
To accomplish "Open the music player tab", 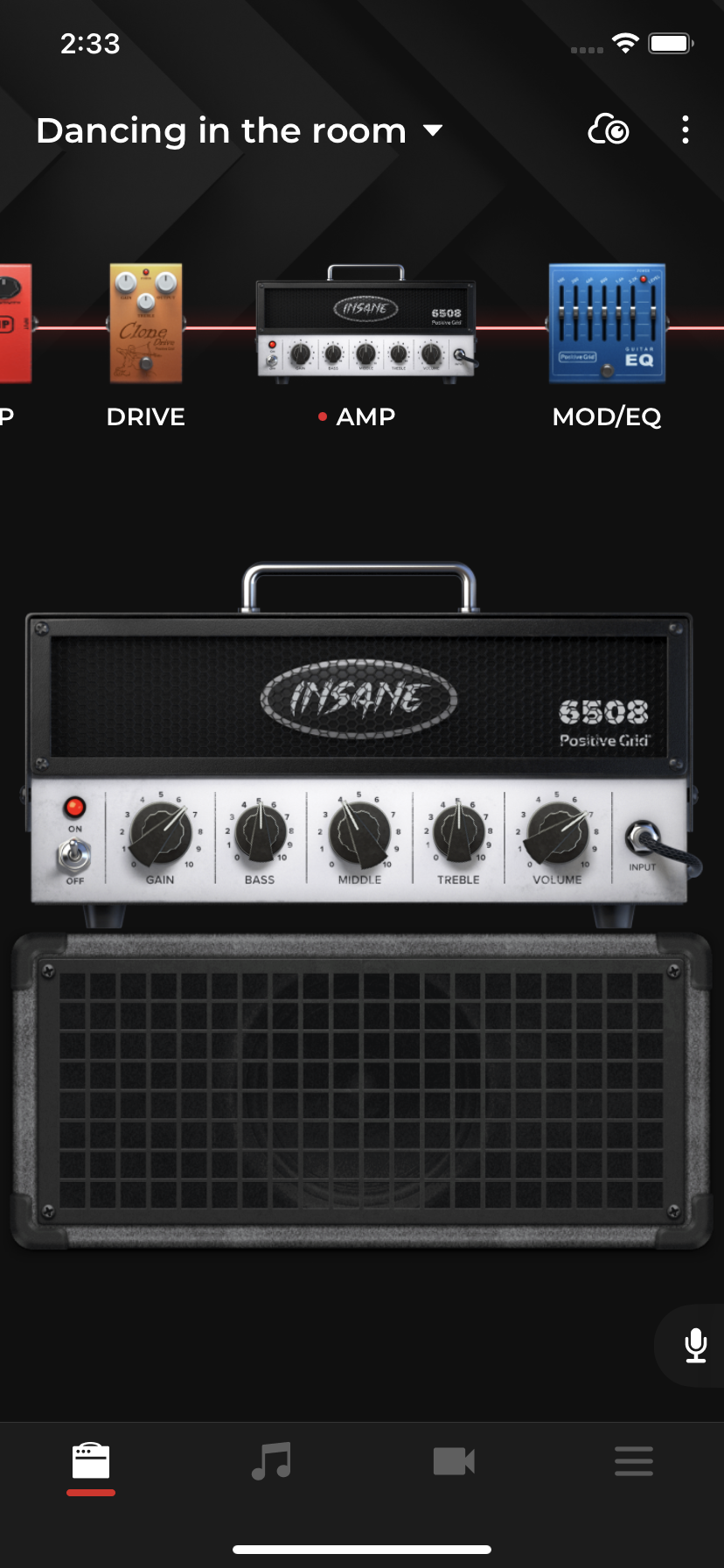I will click(271, 1461).
